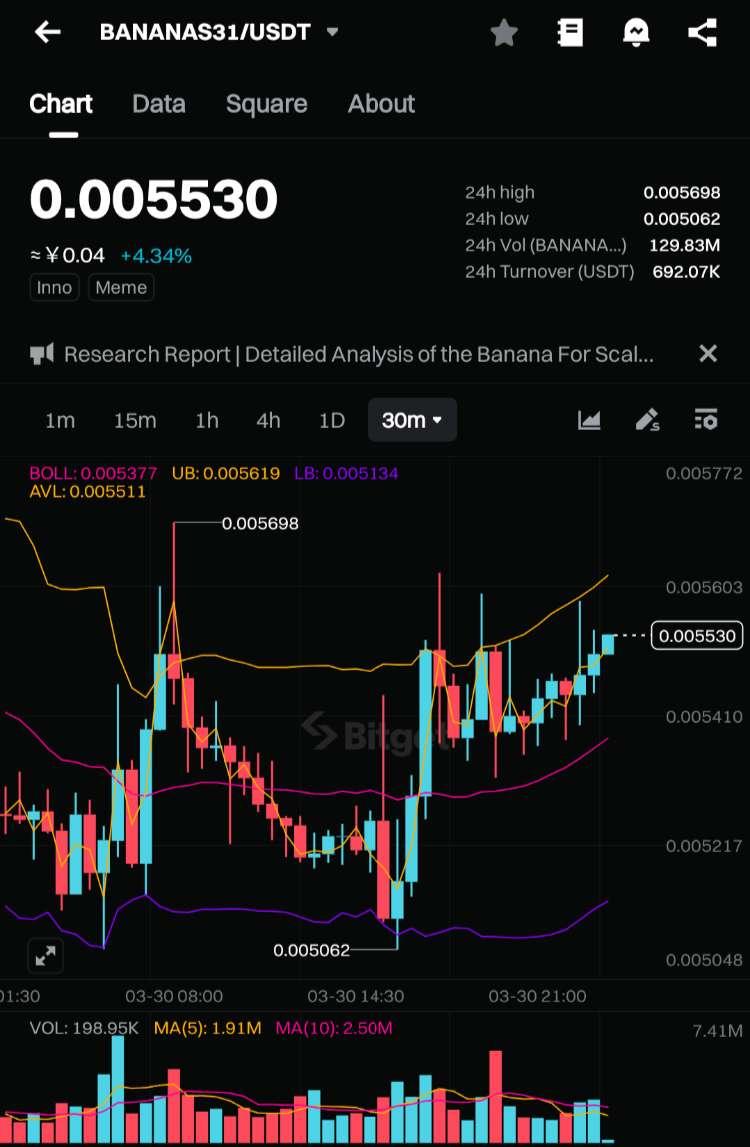
Task: Select the 1h interval
Action: pyautogui.click(x=207, y=420)
